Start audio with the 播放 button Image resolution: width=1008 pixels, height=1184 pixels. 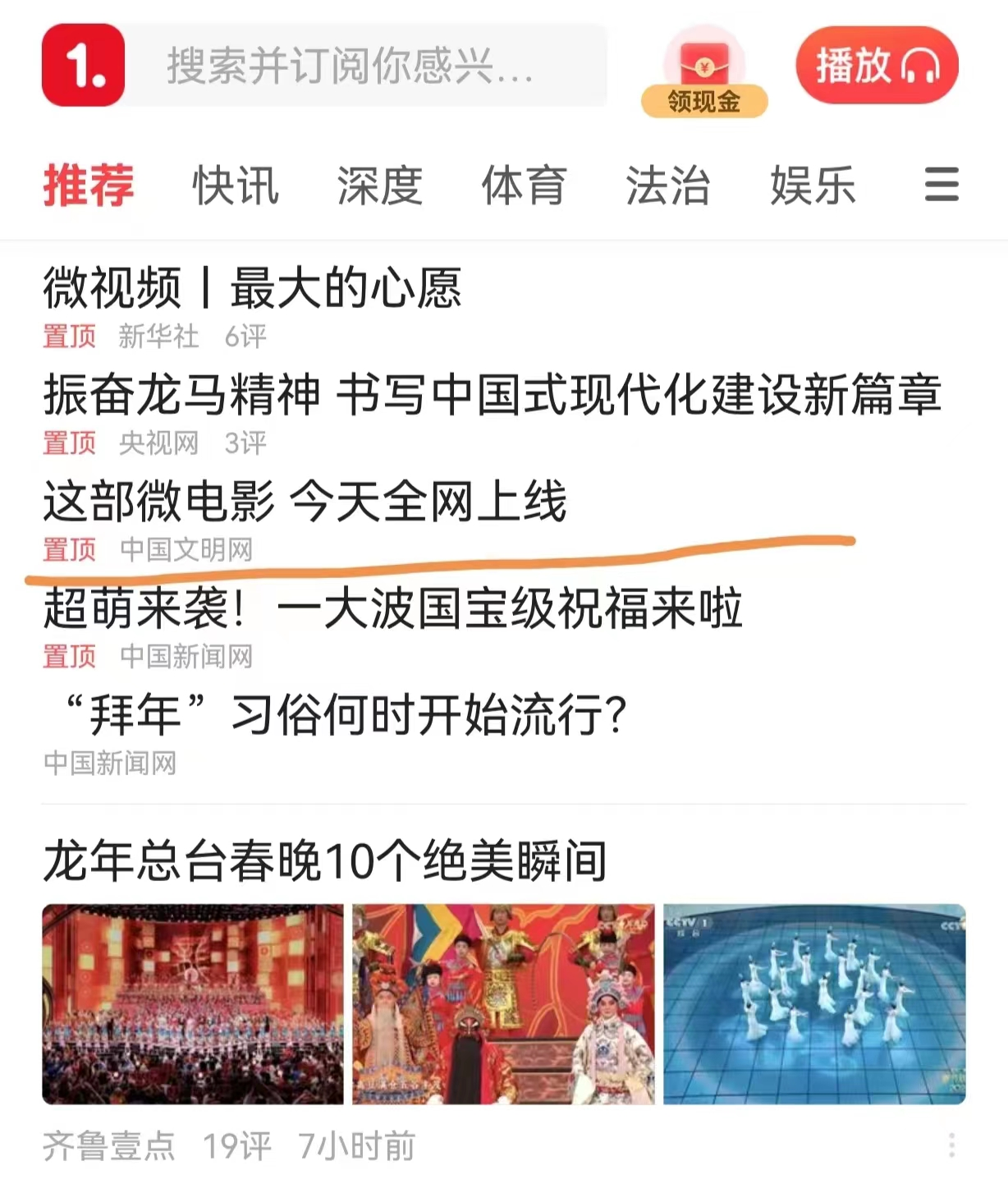click(876, 66)
